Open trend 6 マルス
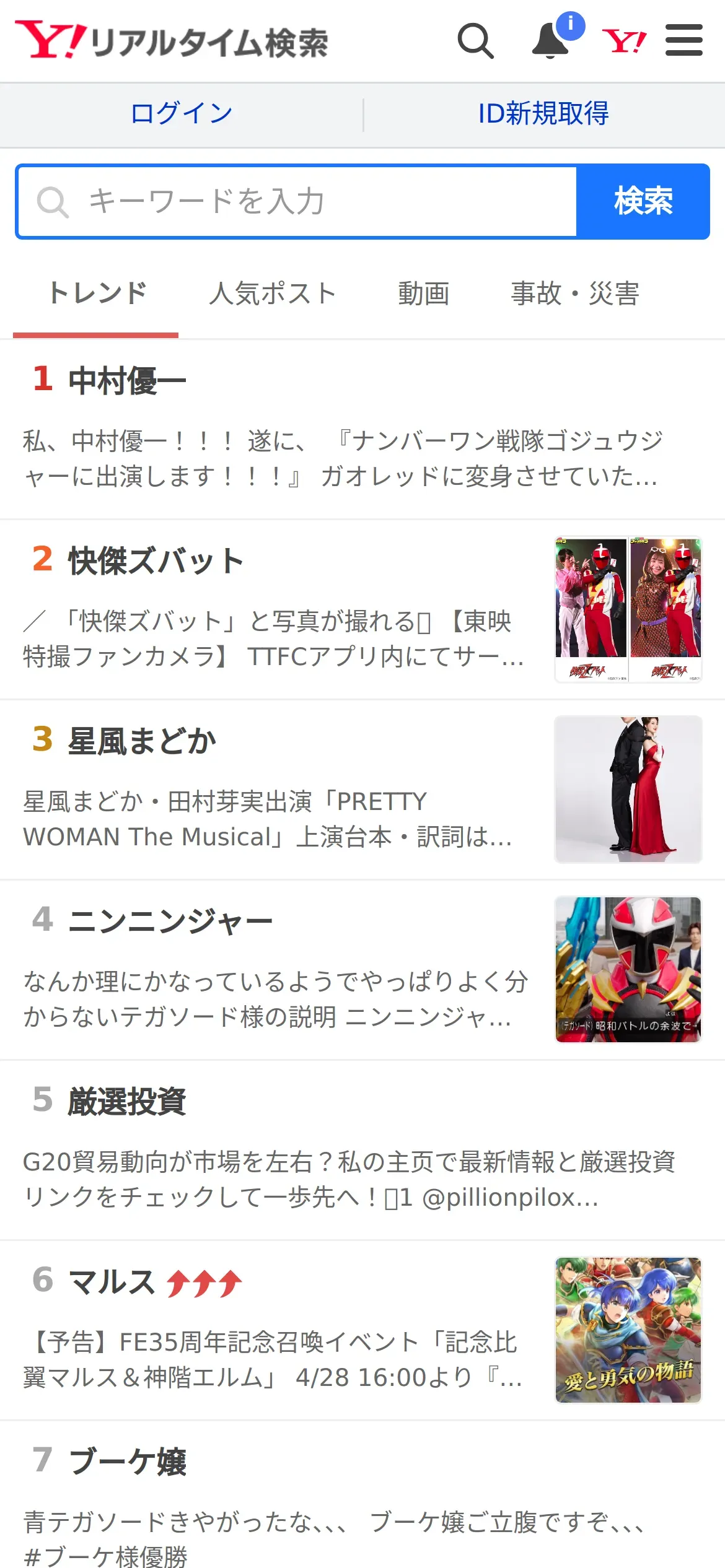 [112, 1282]
